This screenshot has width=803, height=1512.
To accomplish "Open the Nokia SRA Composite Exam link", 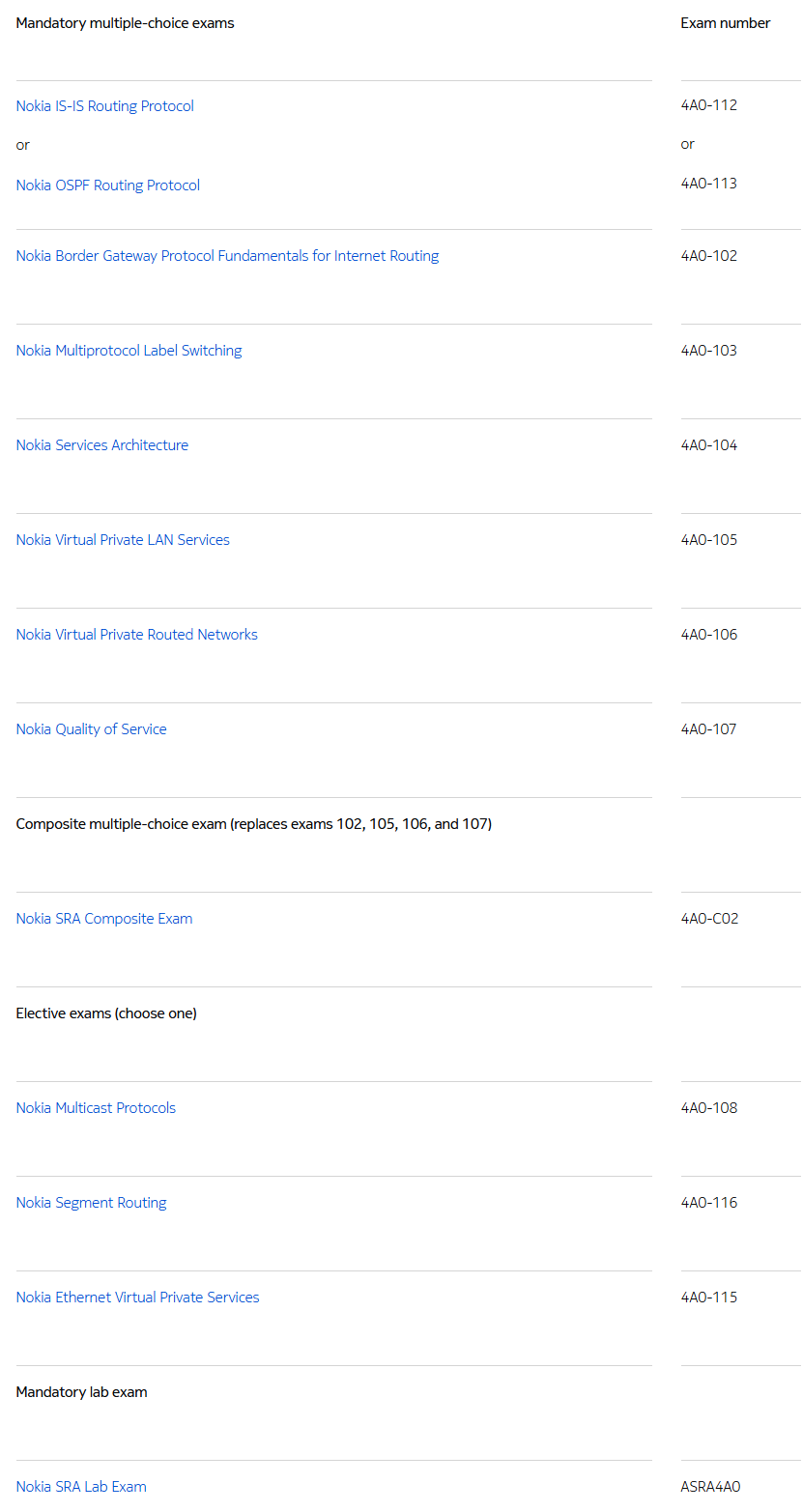I will (103, 919).
